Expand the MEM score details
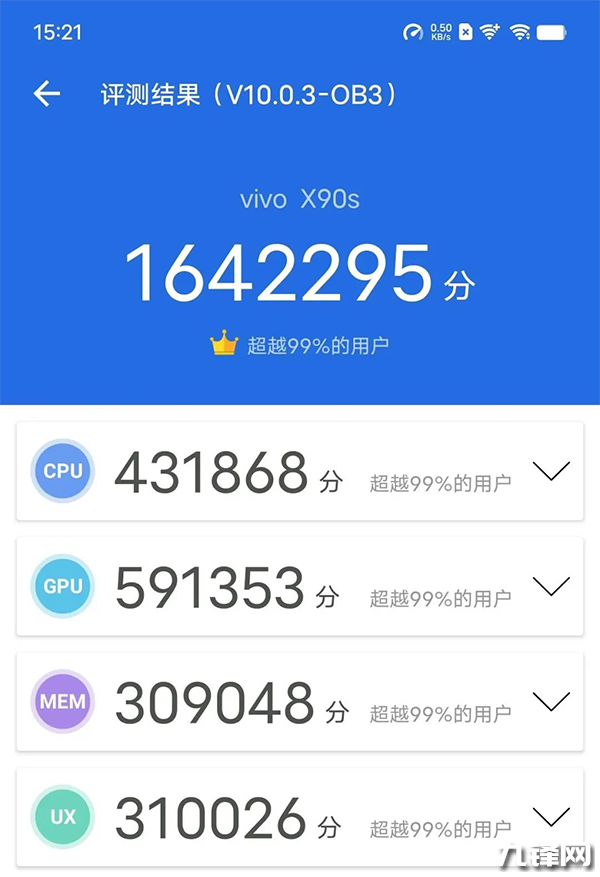 pos(551,701)
